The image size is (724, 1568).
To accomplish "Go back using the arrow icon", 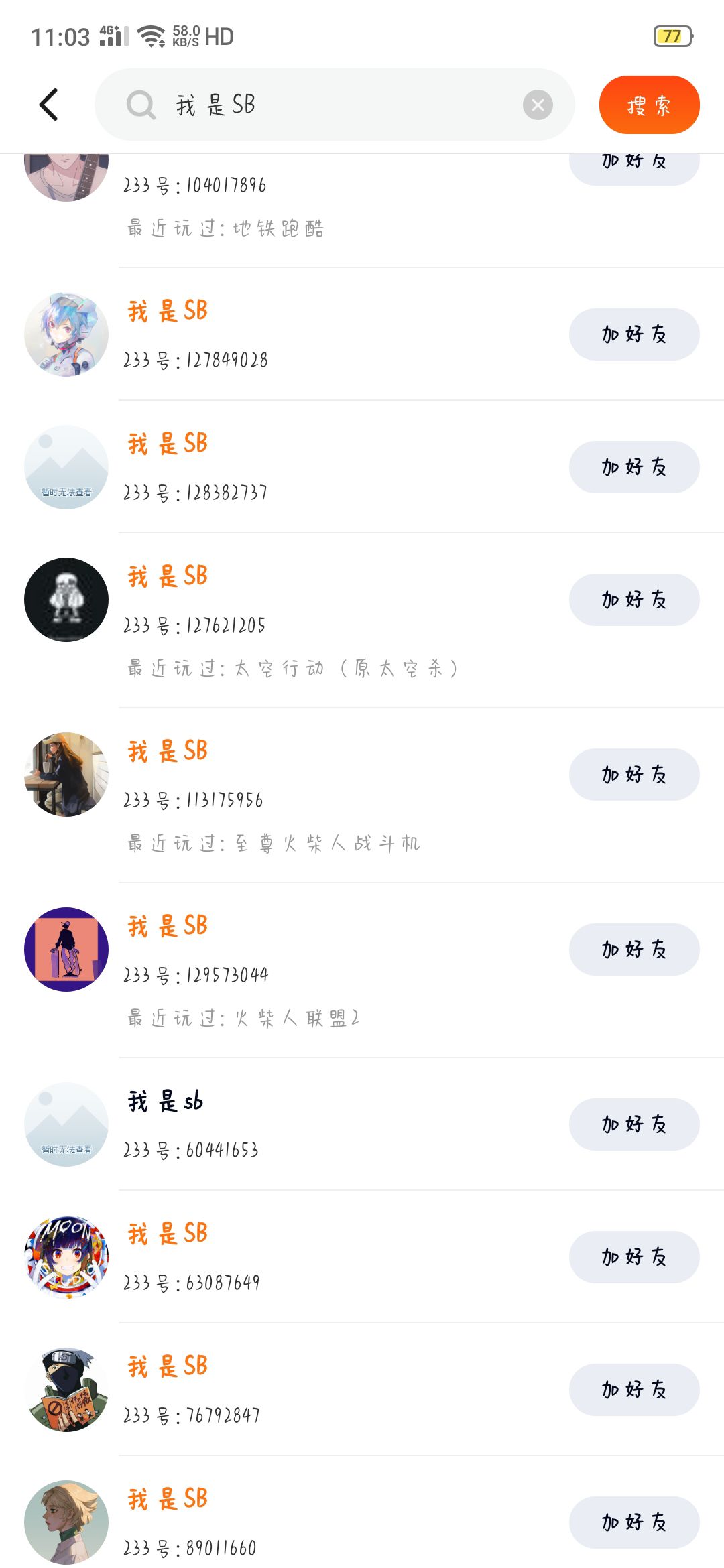I will pyautogui.click(x=49, y=105).
